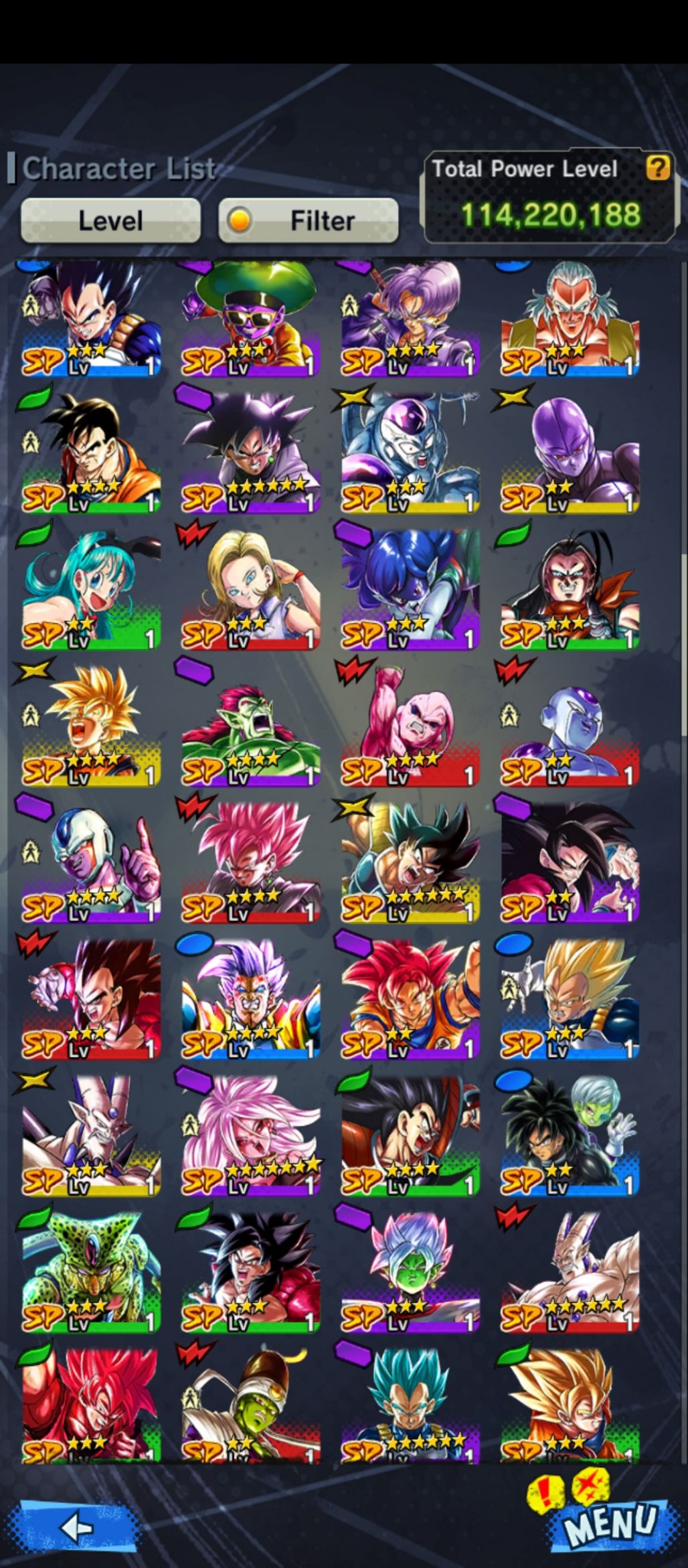Screen dimensions: 688x1568
Task: Go back with the blue arrow button
Action: tap(78, 1528)
